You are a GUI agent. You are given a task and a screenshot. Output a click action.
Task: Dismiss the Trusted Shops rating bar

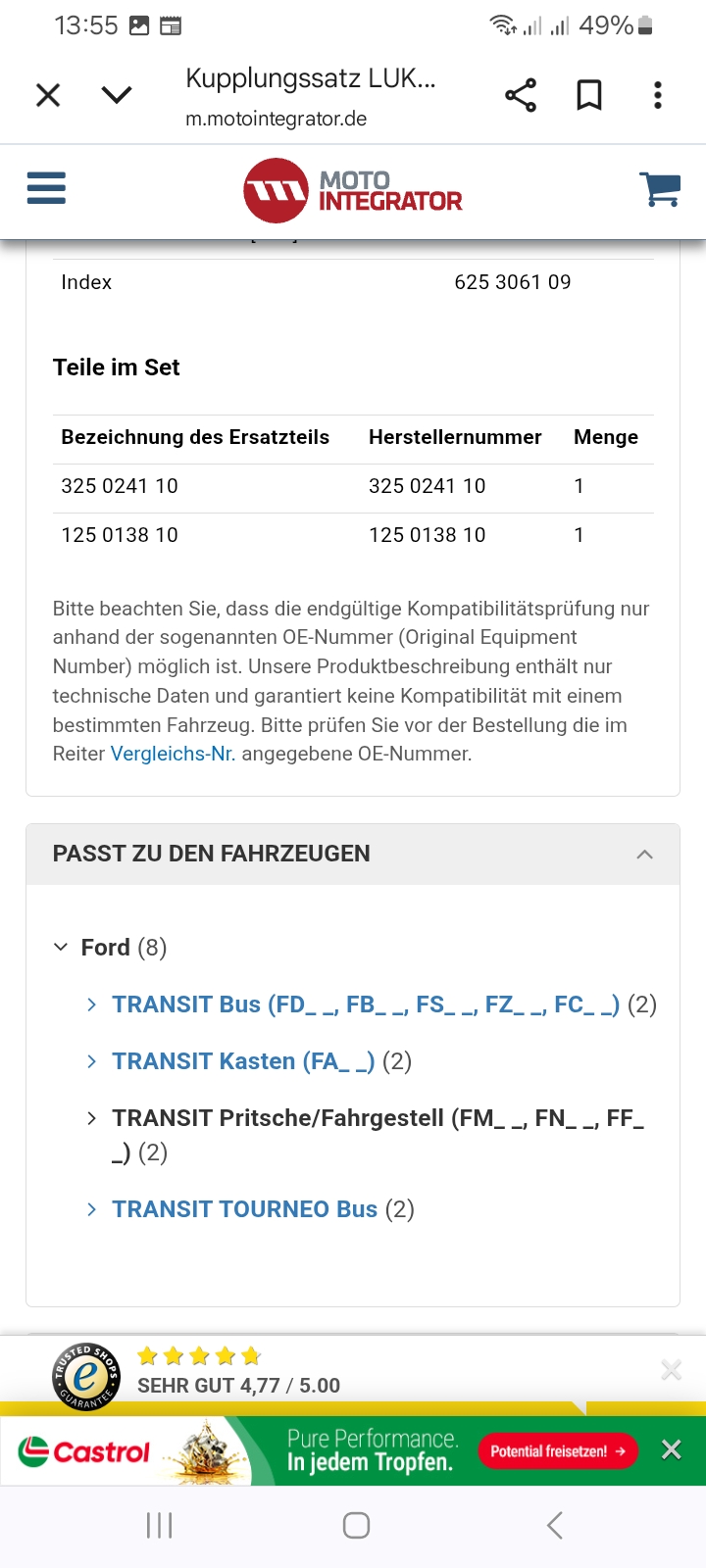pyautogui.click(x=671, y=1370)
